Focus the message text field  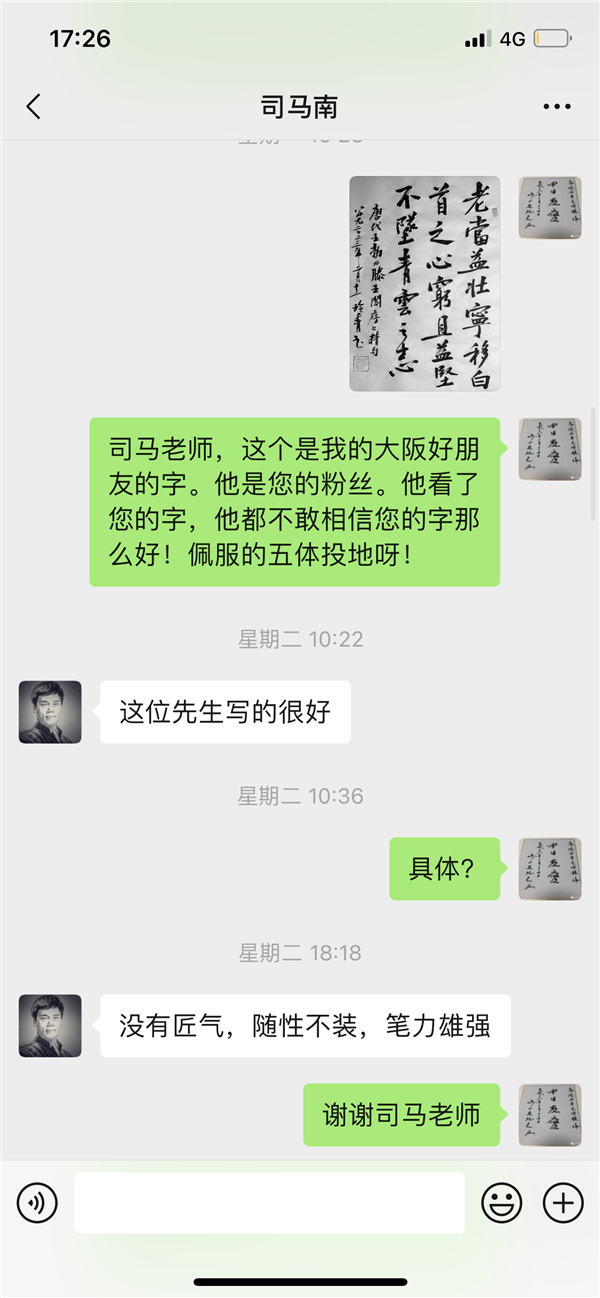tap(269, 1202)
